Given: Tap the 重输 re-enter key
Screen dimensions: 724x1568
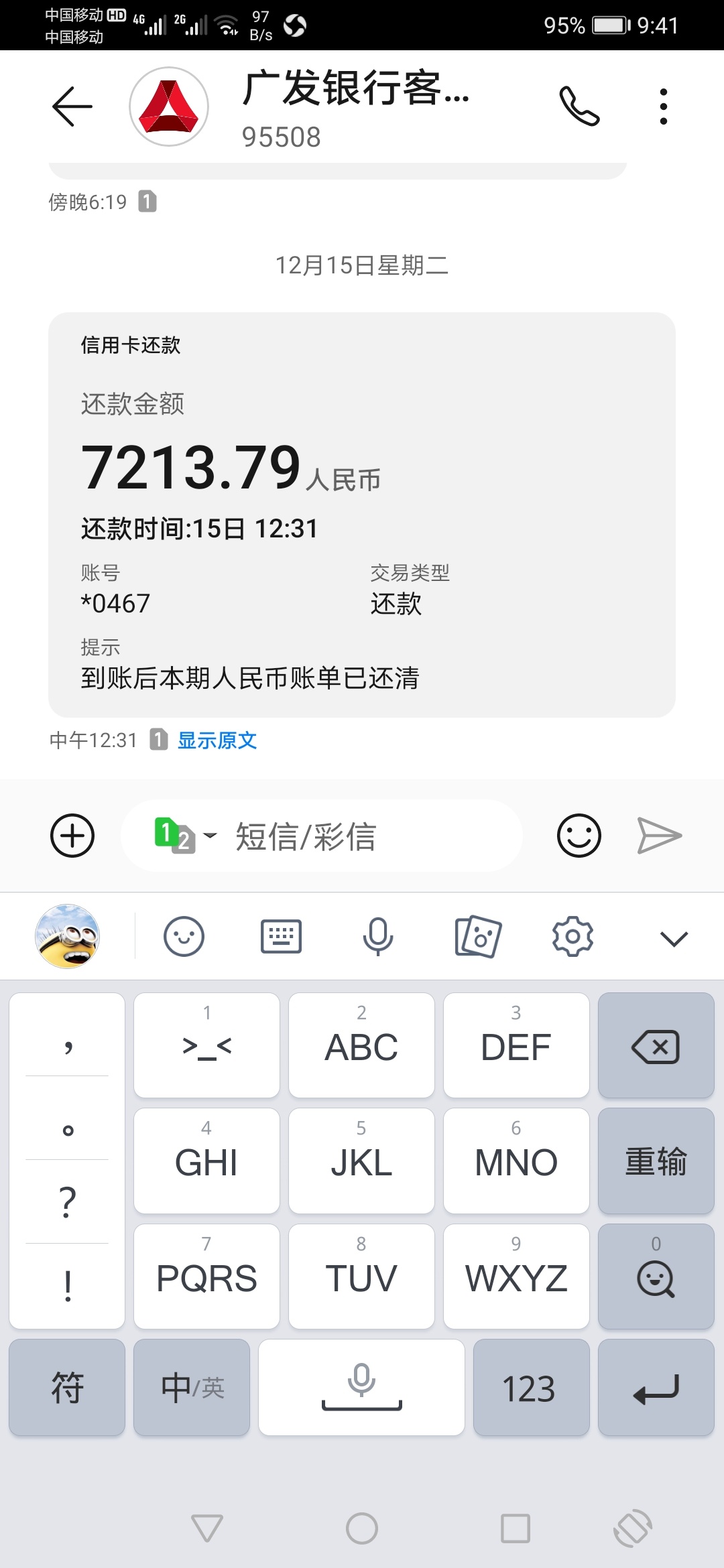Looking at the screenshot, I should (656, 1161).
